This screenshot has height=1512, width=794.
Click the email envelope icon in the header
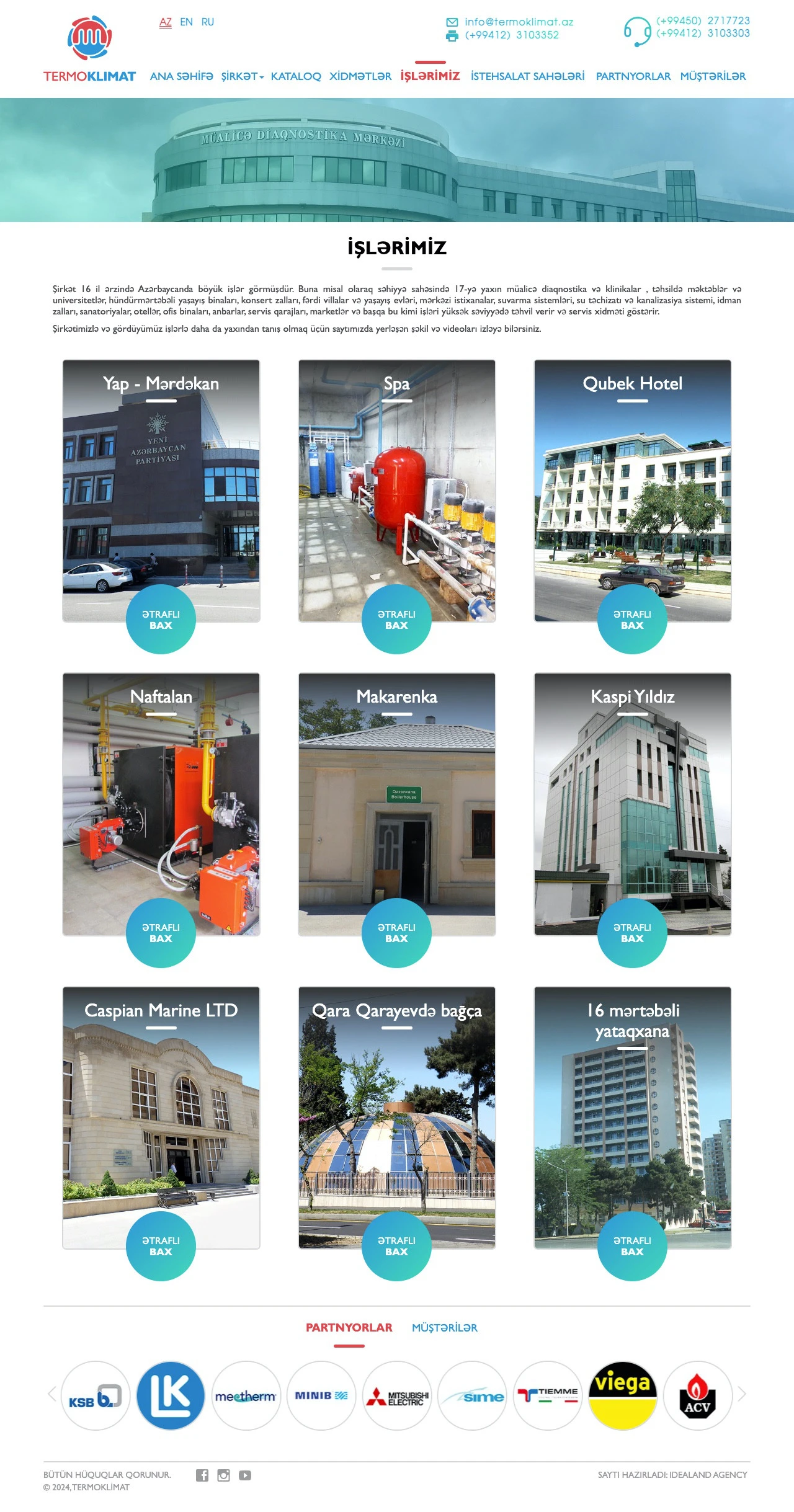coord(452,22)
